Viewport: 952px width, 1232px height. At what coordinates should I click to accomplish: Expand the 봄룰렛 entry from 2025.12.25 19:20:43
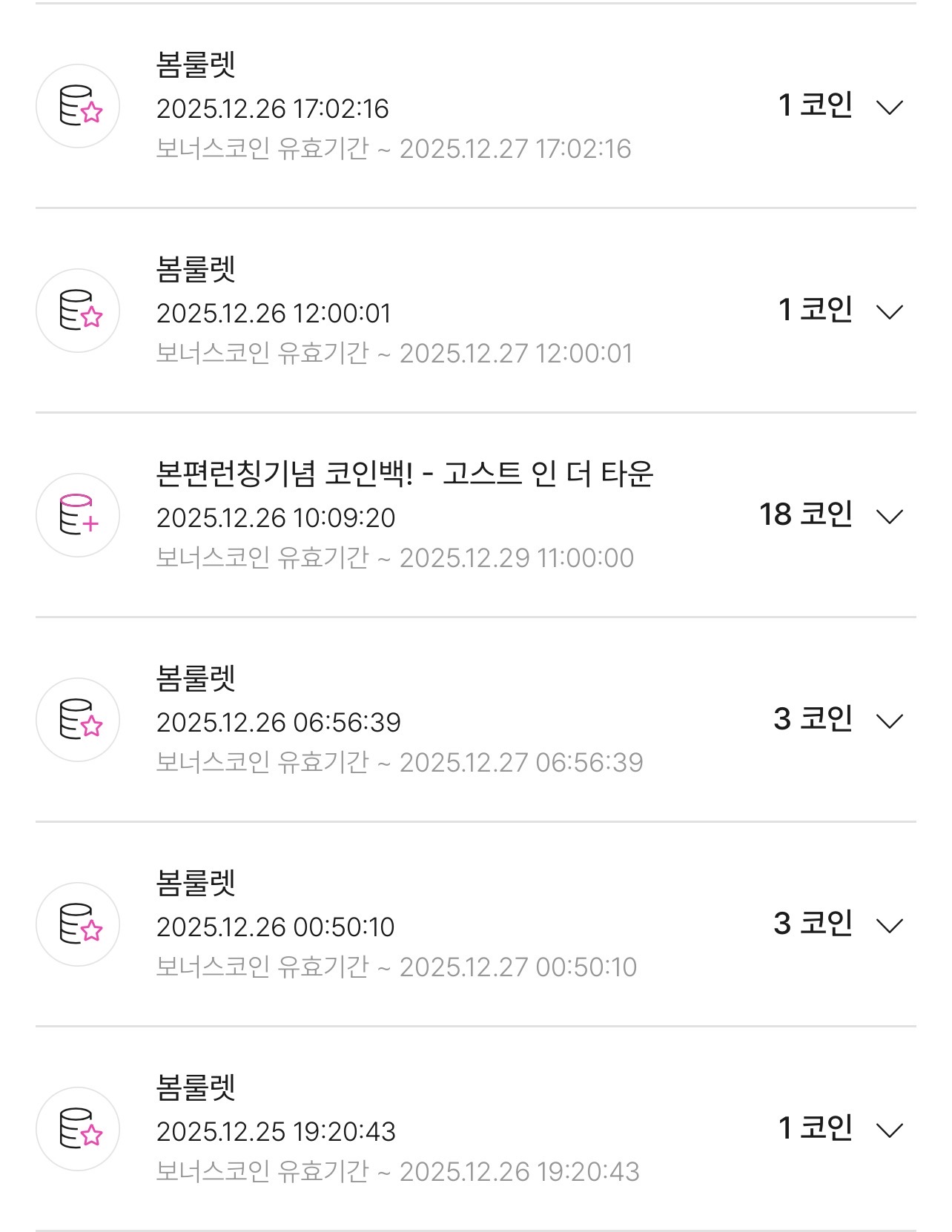(889, 1130)
